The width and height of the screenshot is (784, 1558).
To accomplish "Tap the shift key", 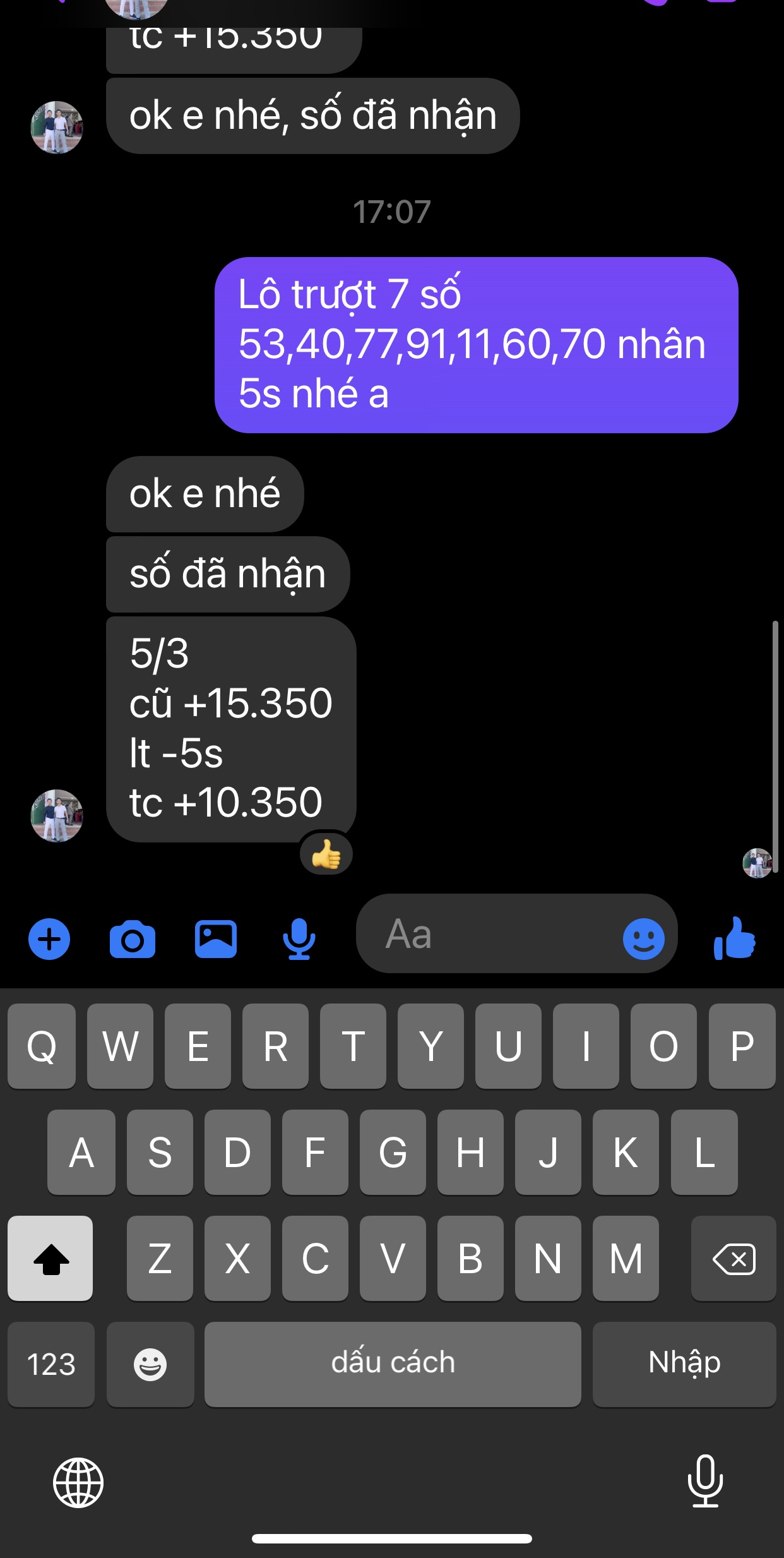I will click(50, 1259).
